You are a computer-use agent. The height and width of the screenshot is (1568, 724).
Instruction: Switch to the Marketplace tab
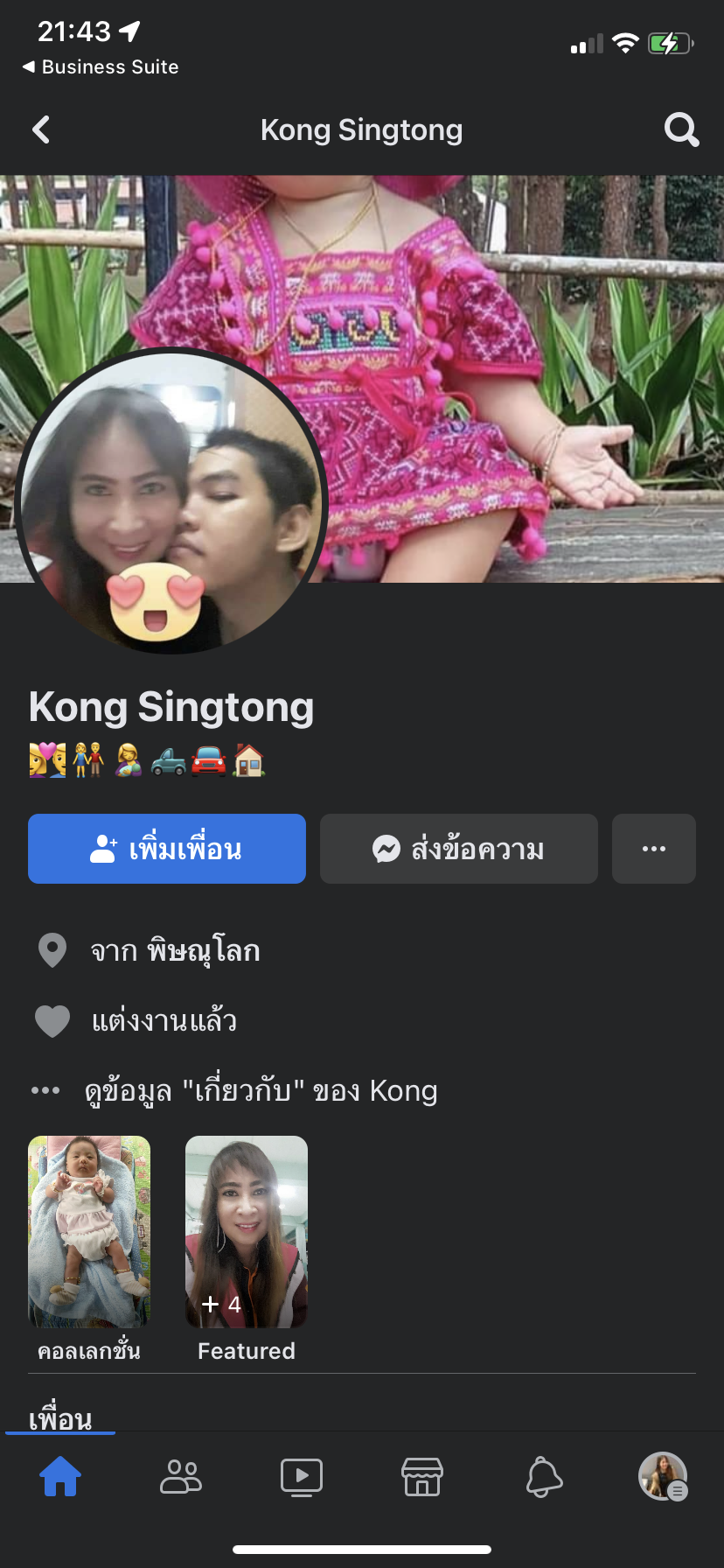(x=422, y=1477)
